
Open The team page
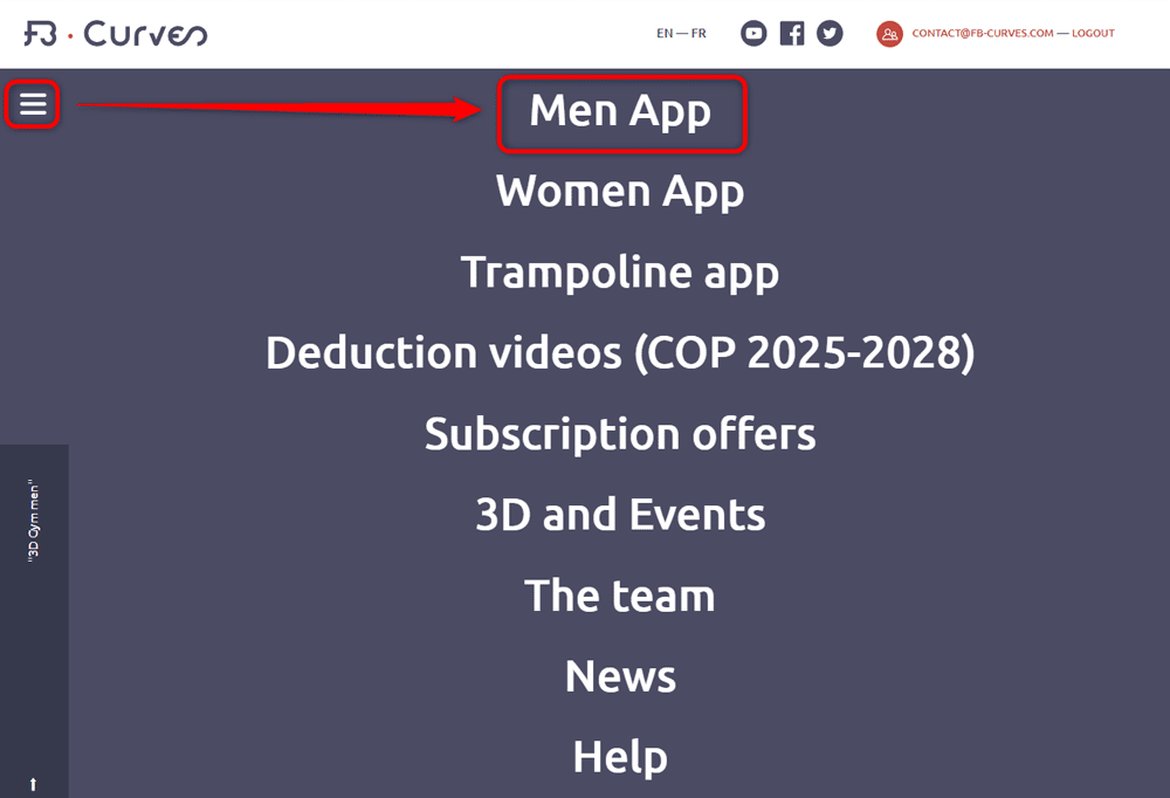620,596
